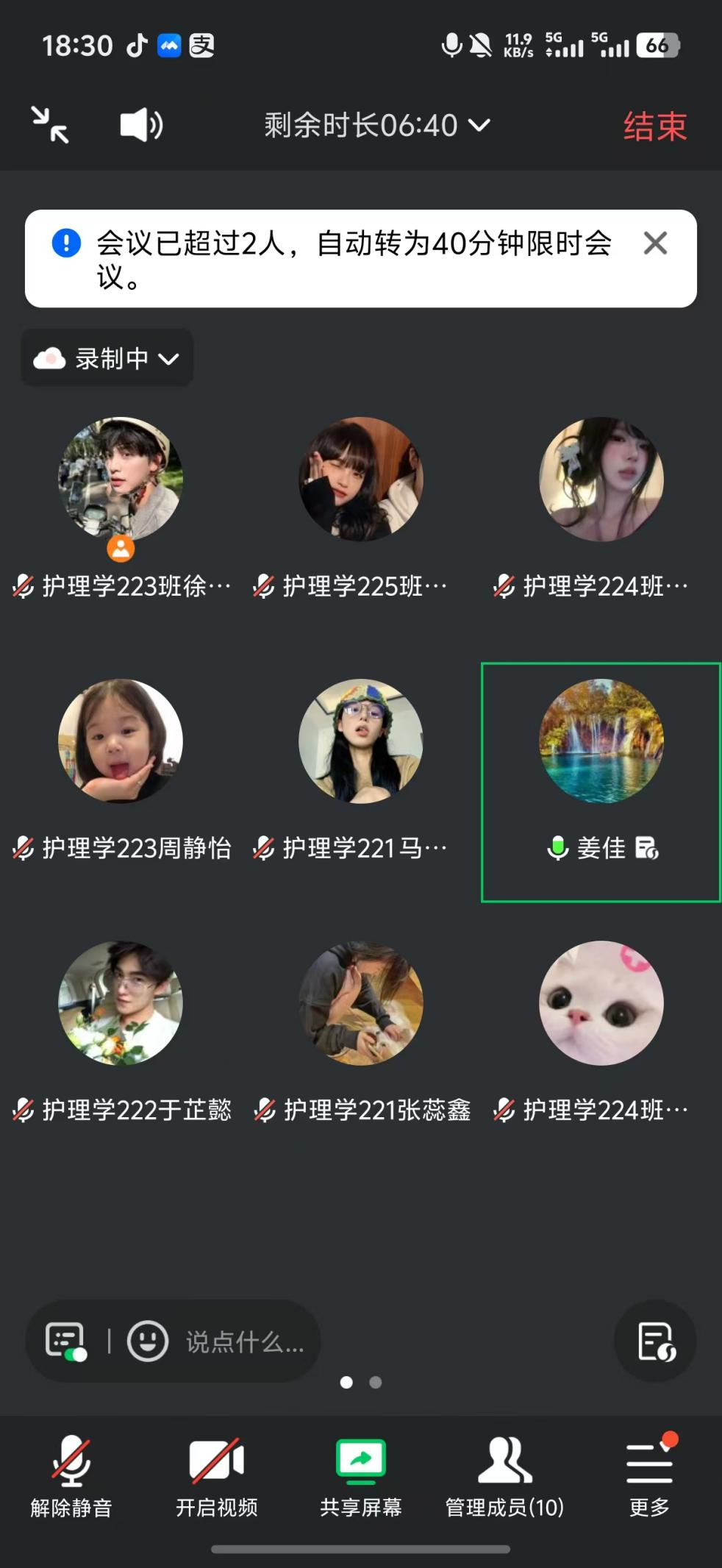Expand the 录制中 recording menu

point(107,358)
